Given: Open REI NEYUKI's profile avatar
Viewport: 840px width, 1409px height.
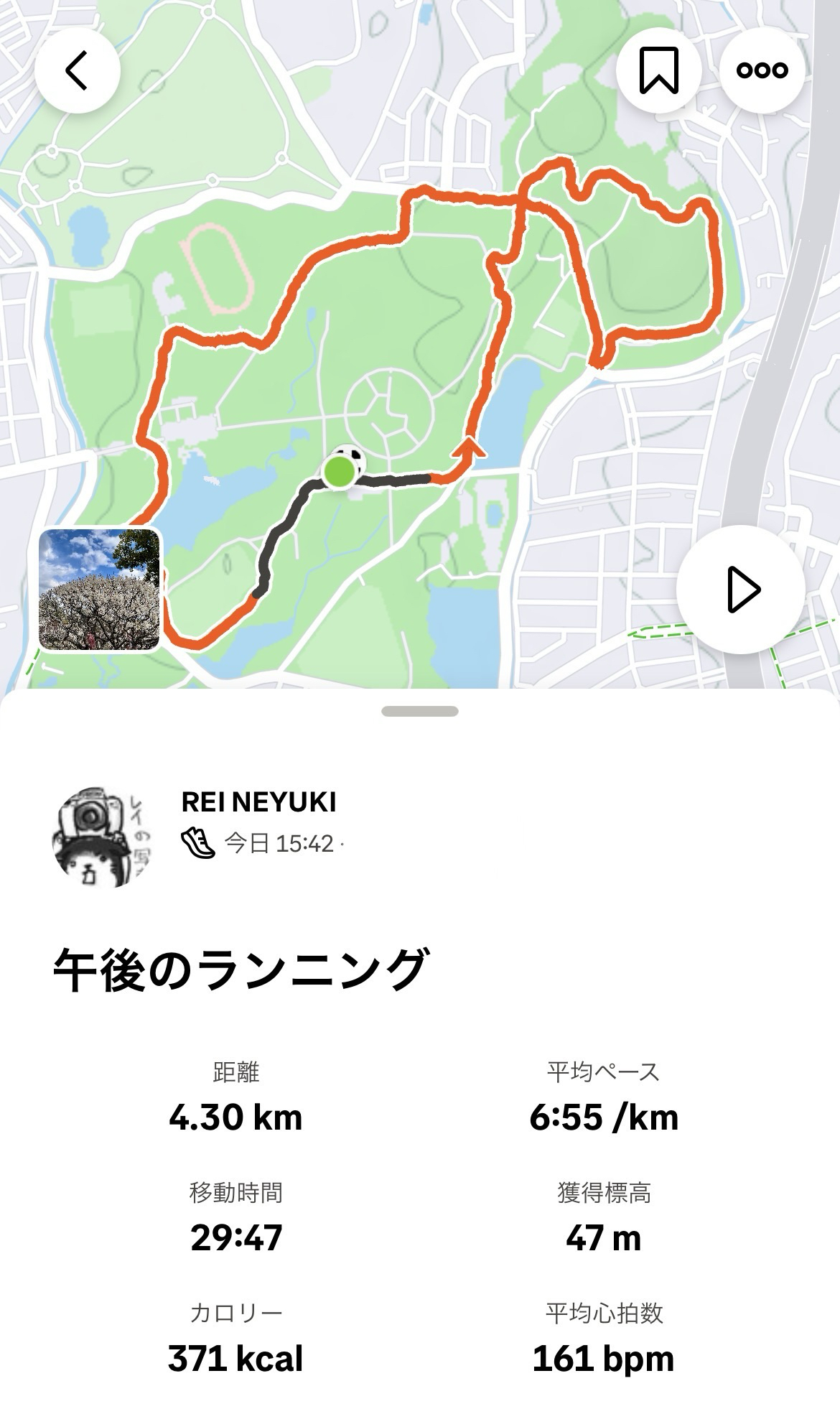Looking at the screenshot, I should pyautogui.click(x=100, y=837).
